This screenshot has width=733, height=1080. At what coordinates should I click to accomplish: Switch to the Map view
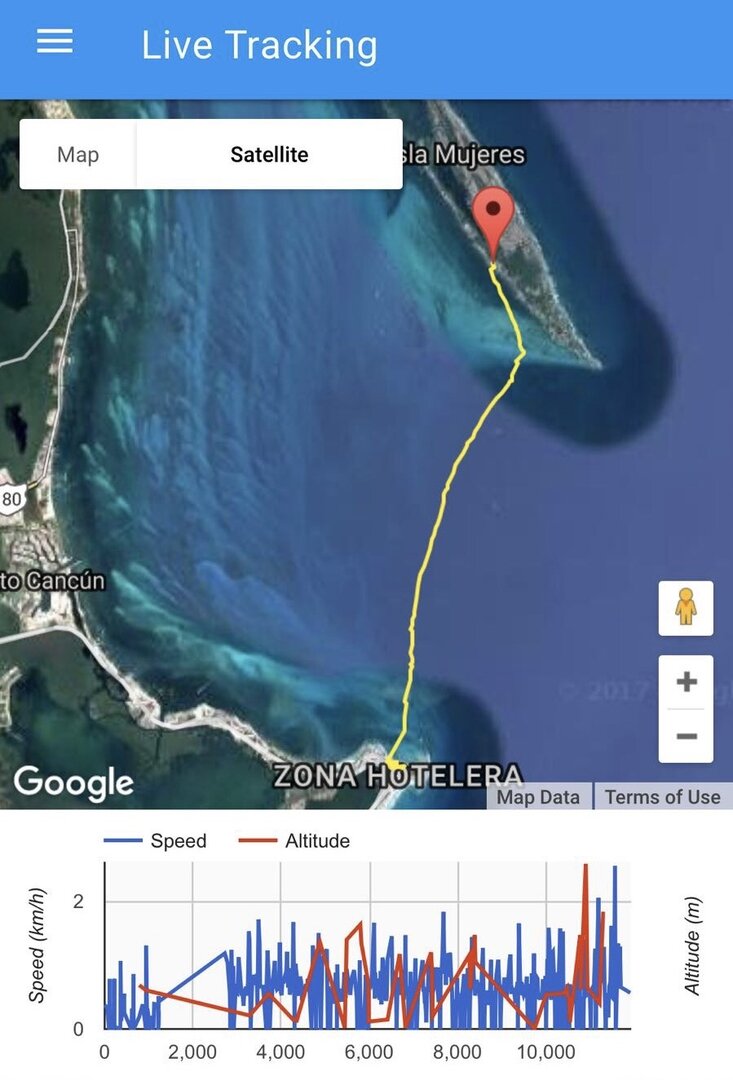(x=78, y=155)
